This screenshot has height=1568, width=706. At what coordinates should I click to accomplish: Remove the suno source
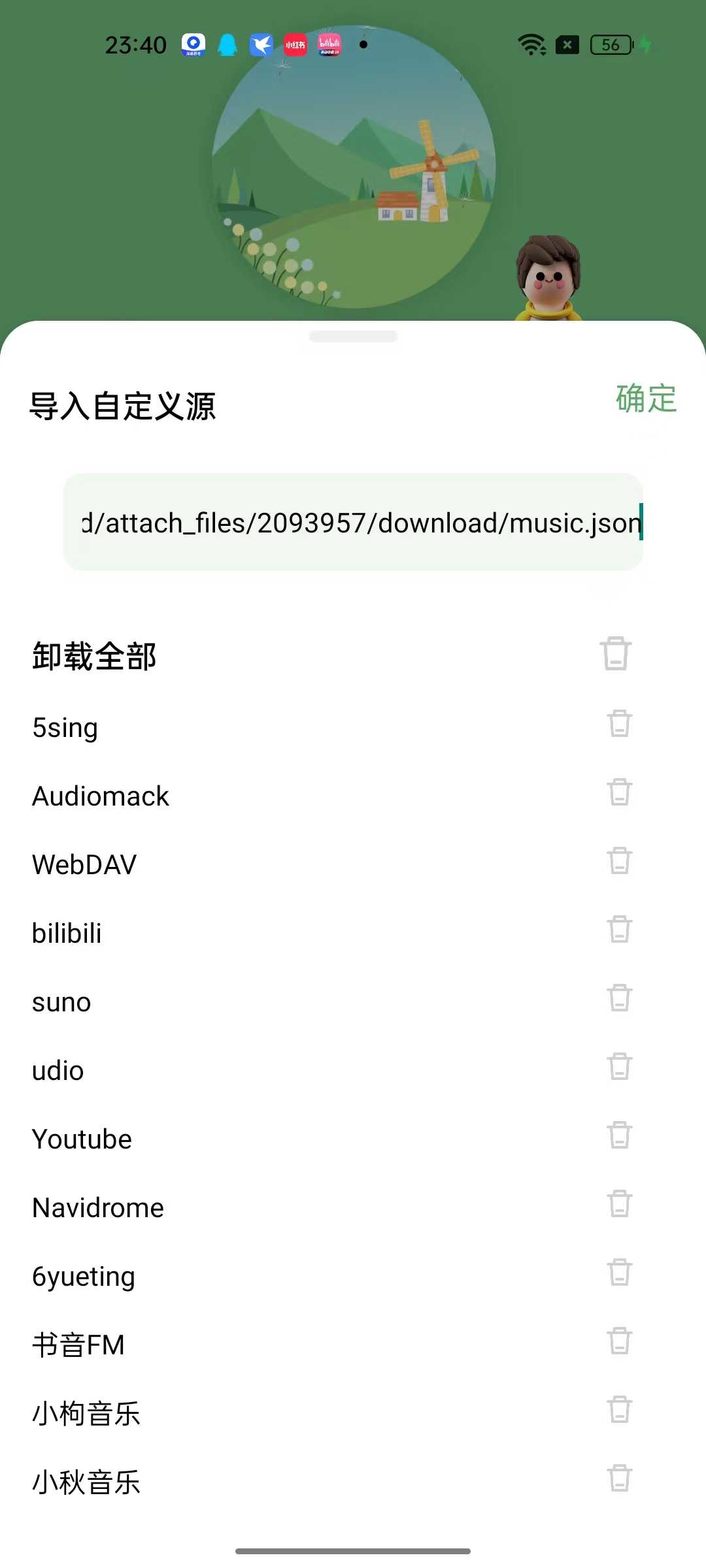tap(619, 998)
